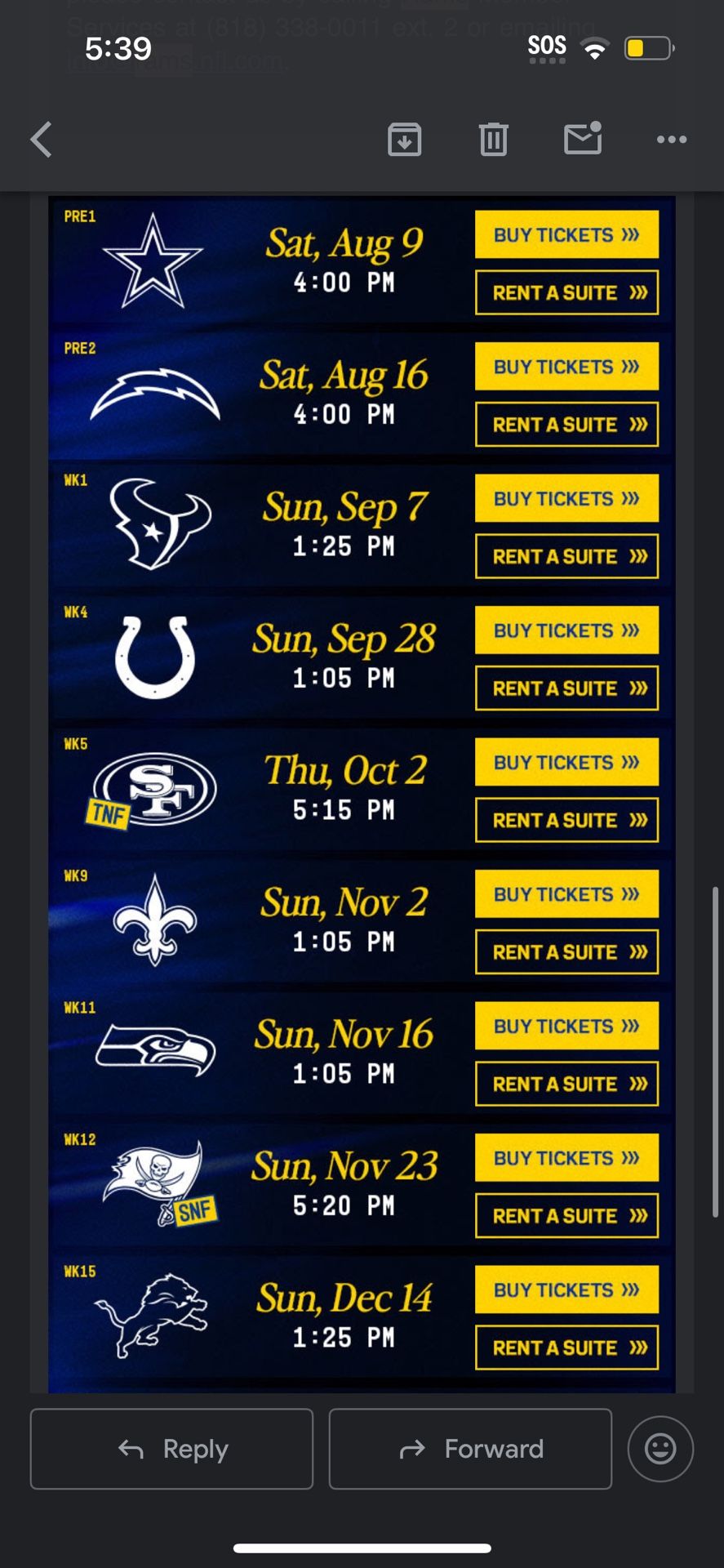This screenshot has width=724, height=1568.
Task: Buy tickets for Sun, Sep 7 game
Action: (566, 499)
